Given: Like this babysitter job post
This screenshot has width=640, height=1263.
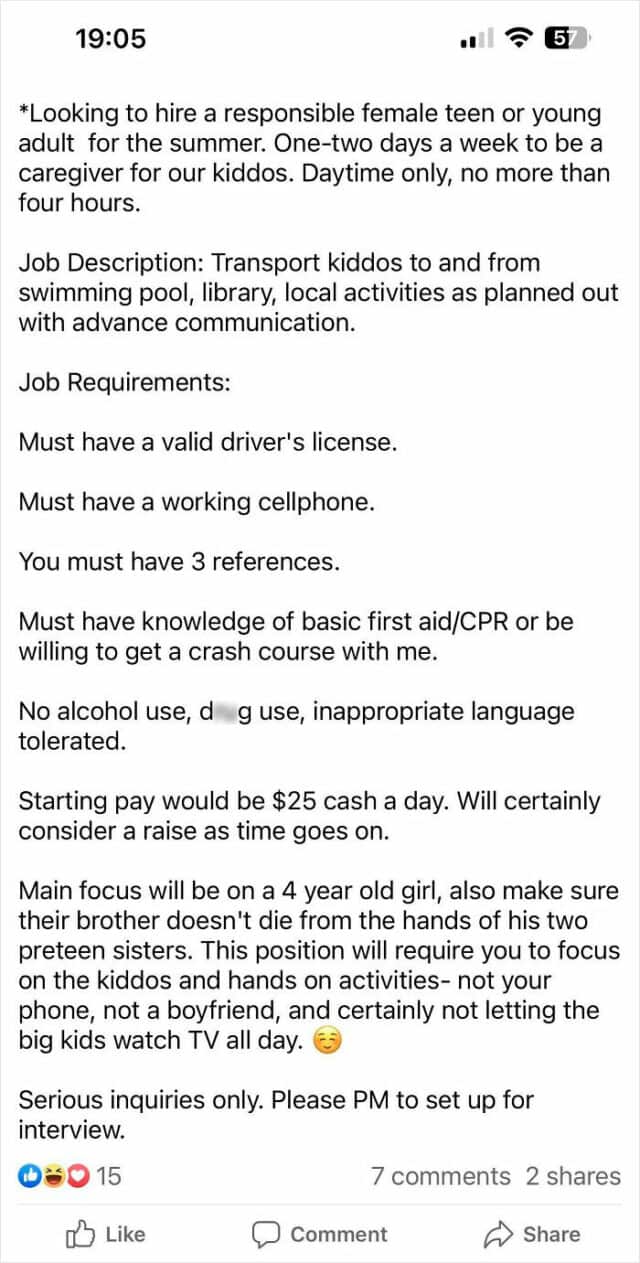Looking at the screenshot, I should coord(105,1234).
